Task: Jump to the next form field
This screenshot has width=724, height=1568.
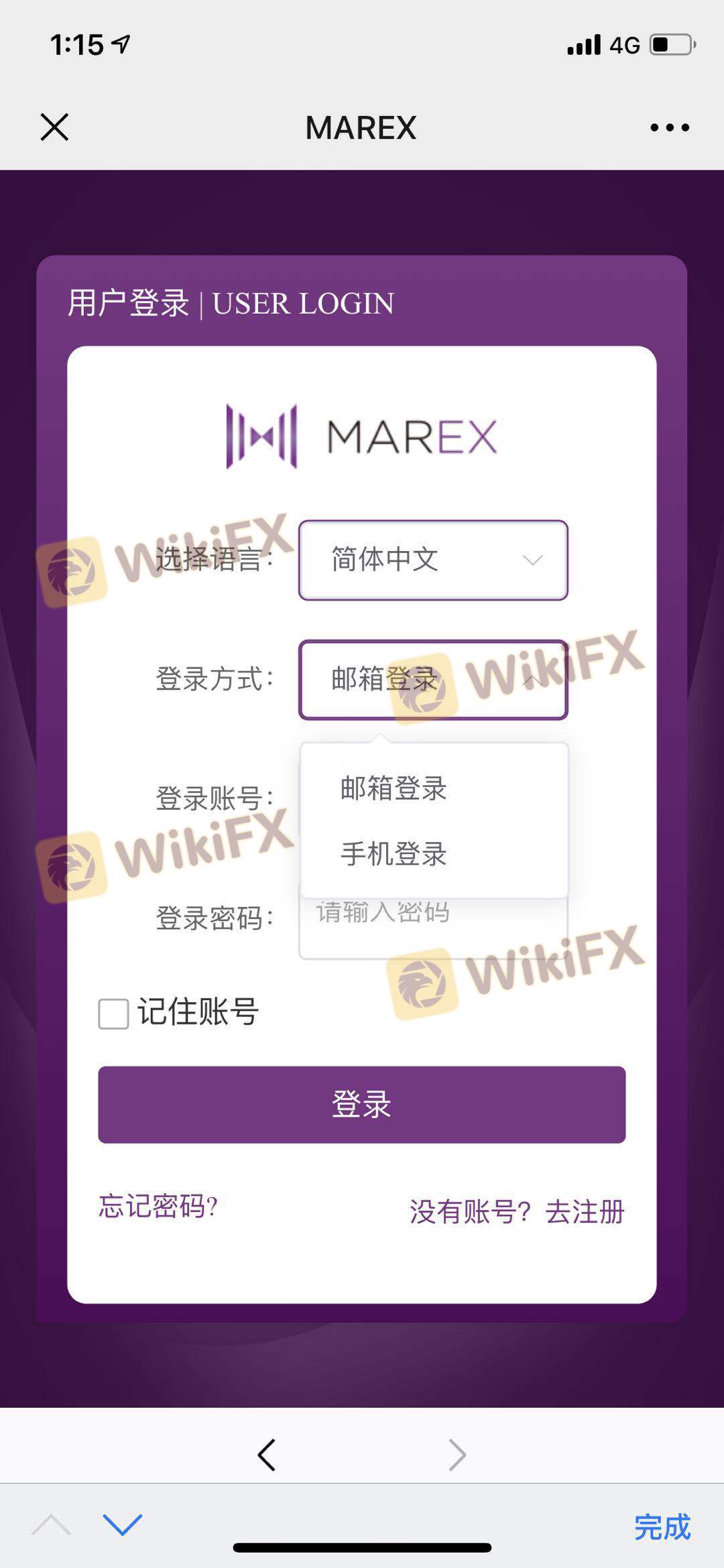Action: click(x=123, y=1525)
